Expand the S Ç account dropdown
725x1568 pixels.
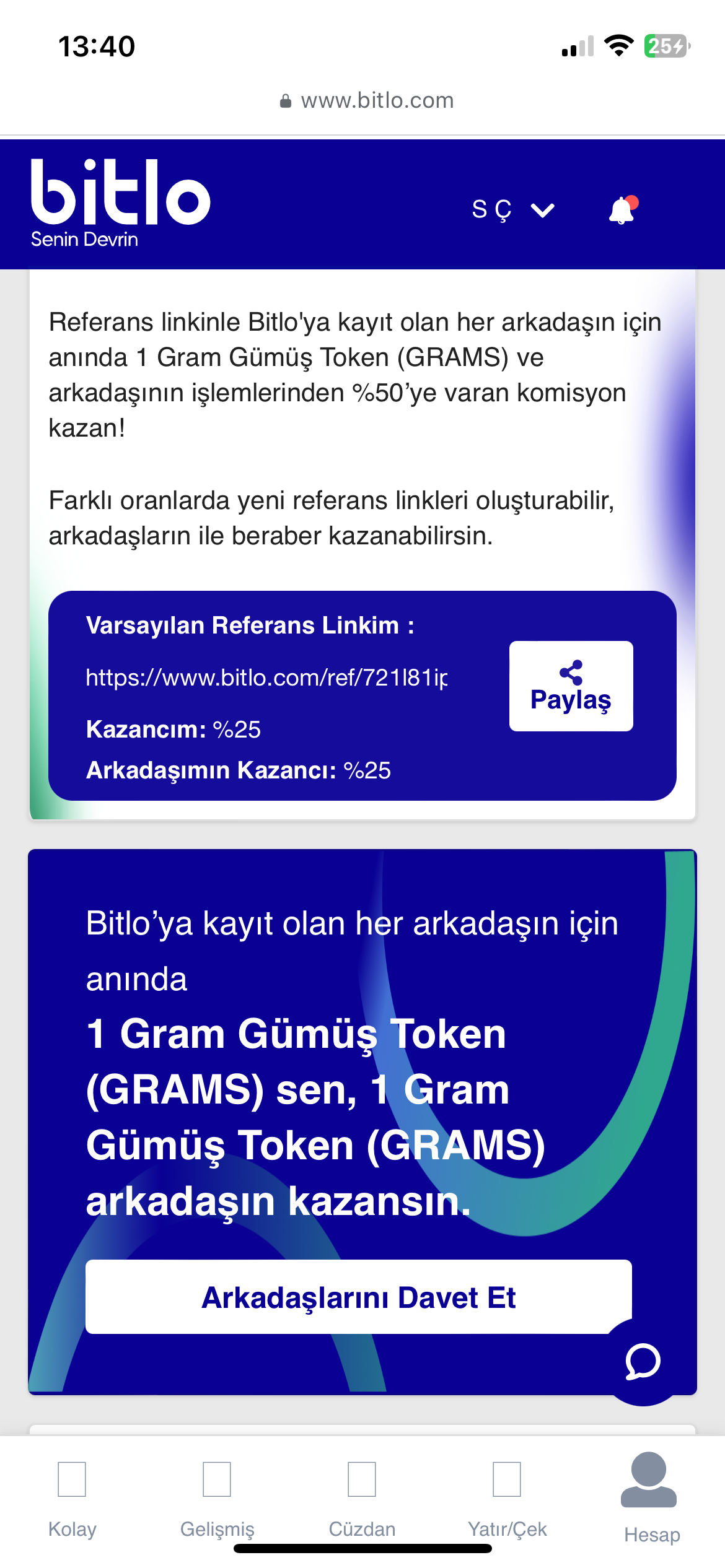pyautogui.click(x=513, y=210)
